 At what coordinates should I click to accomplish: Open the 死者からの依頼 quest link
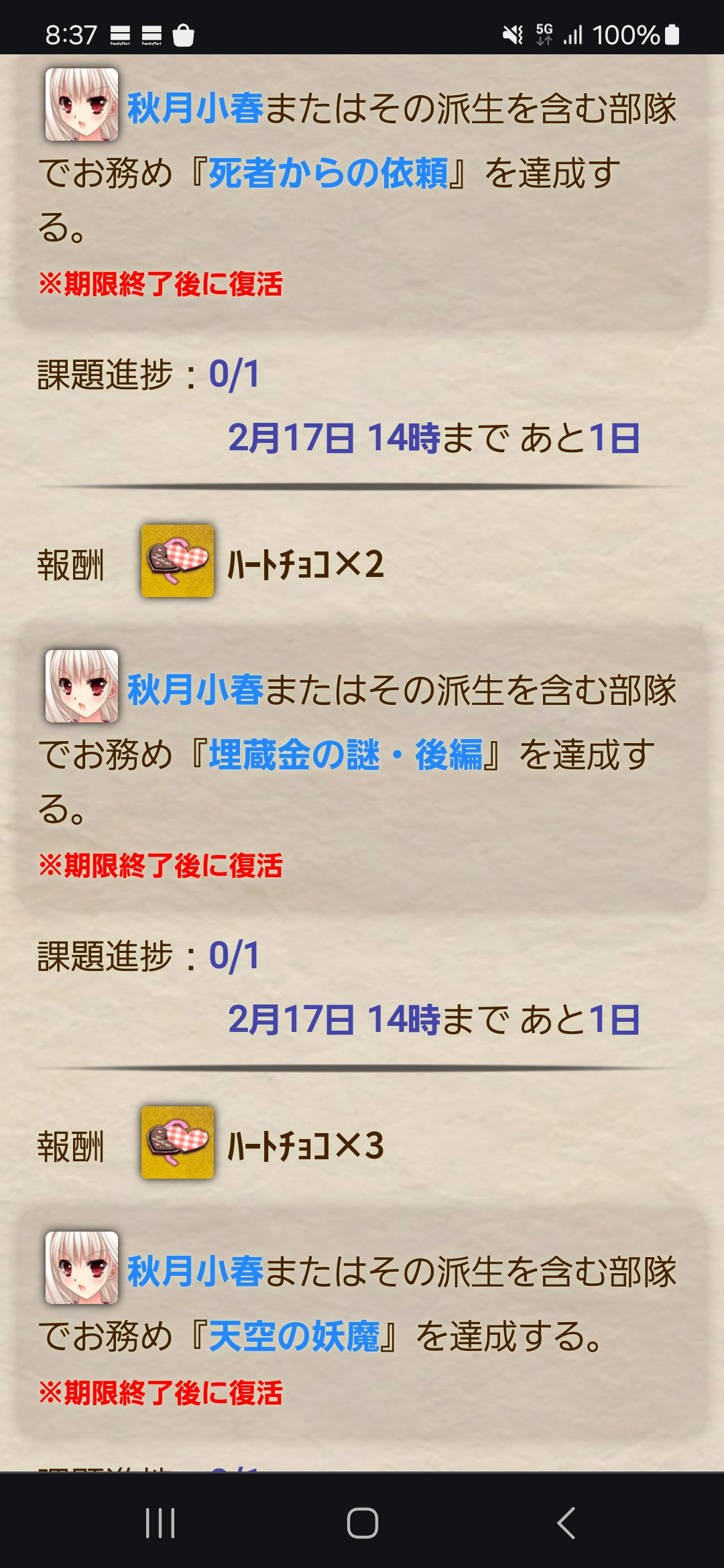328,174
